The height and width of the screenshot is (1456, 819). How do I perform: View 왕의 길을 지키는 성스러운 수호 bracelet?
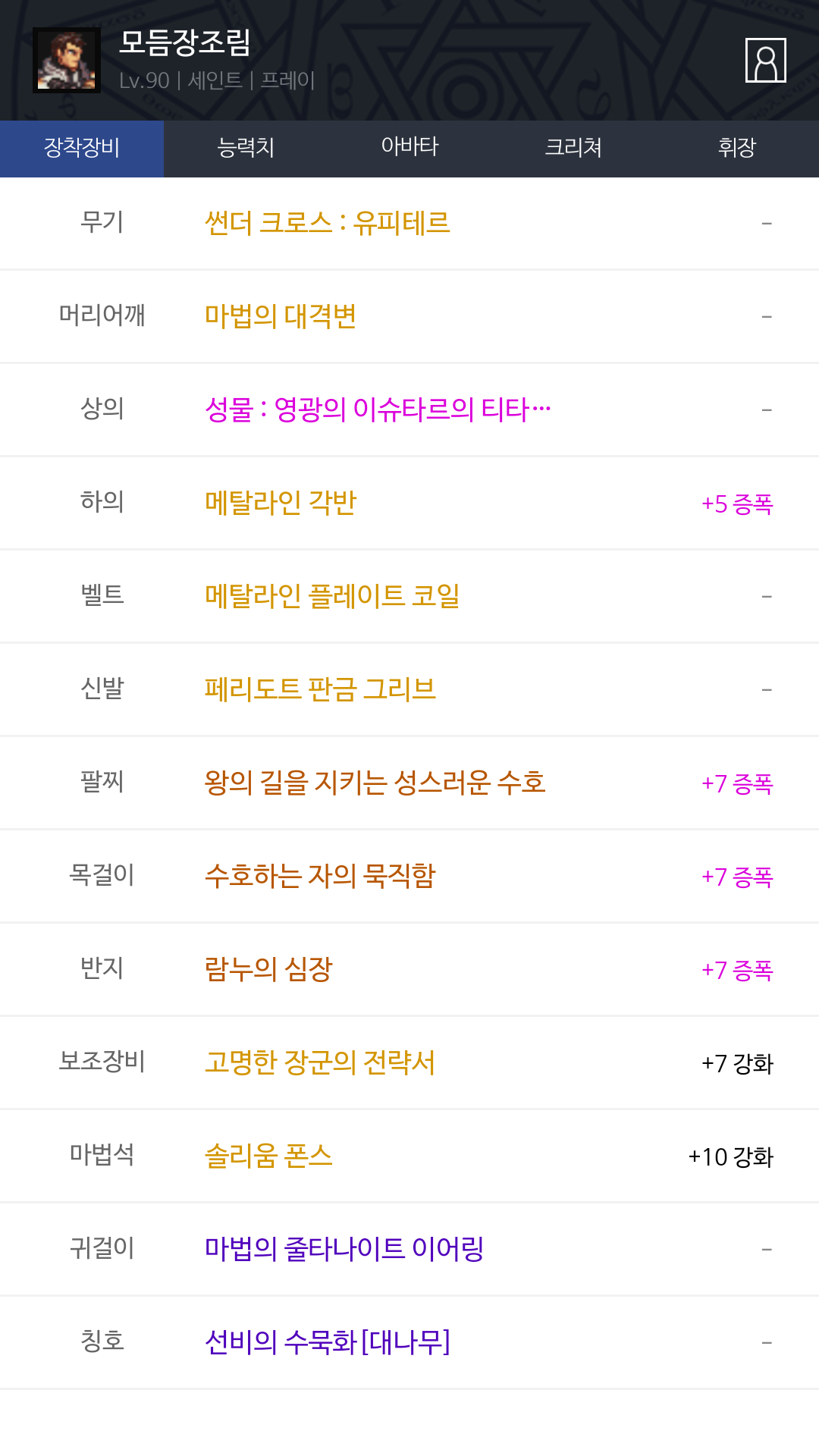click(x=375, y=783)
